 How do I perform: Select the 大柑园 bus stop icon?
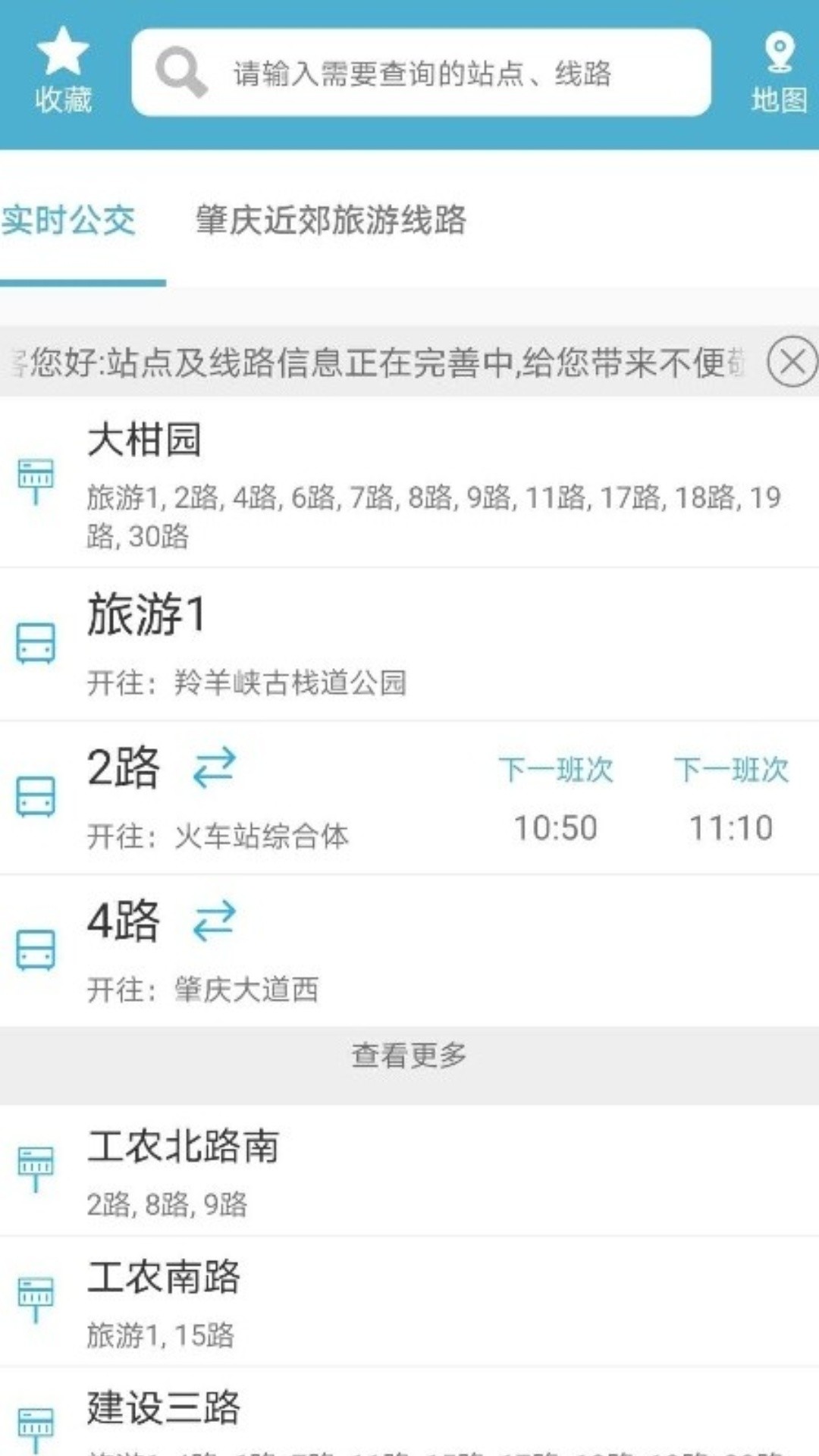click(x=36, y=479)
